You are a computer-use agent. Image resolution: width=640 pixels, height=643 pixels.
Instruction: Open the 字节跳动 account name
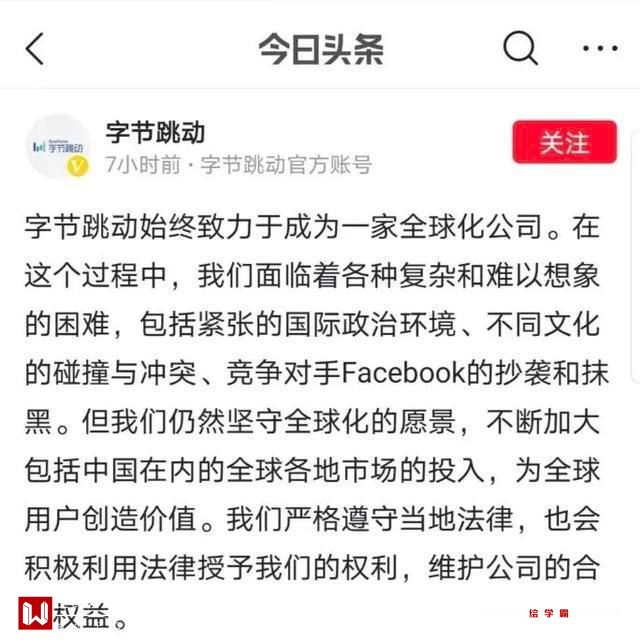155,132
